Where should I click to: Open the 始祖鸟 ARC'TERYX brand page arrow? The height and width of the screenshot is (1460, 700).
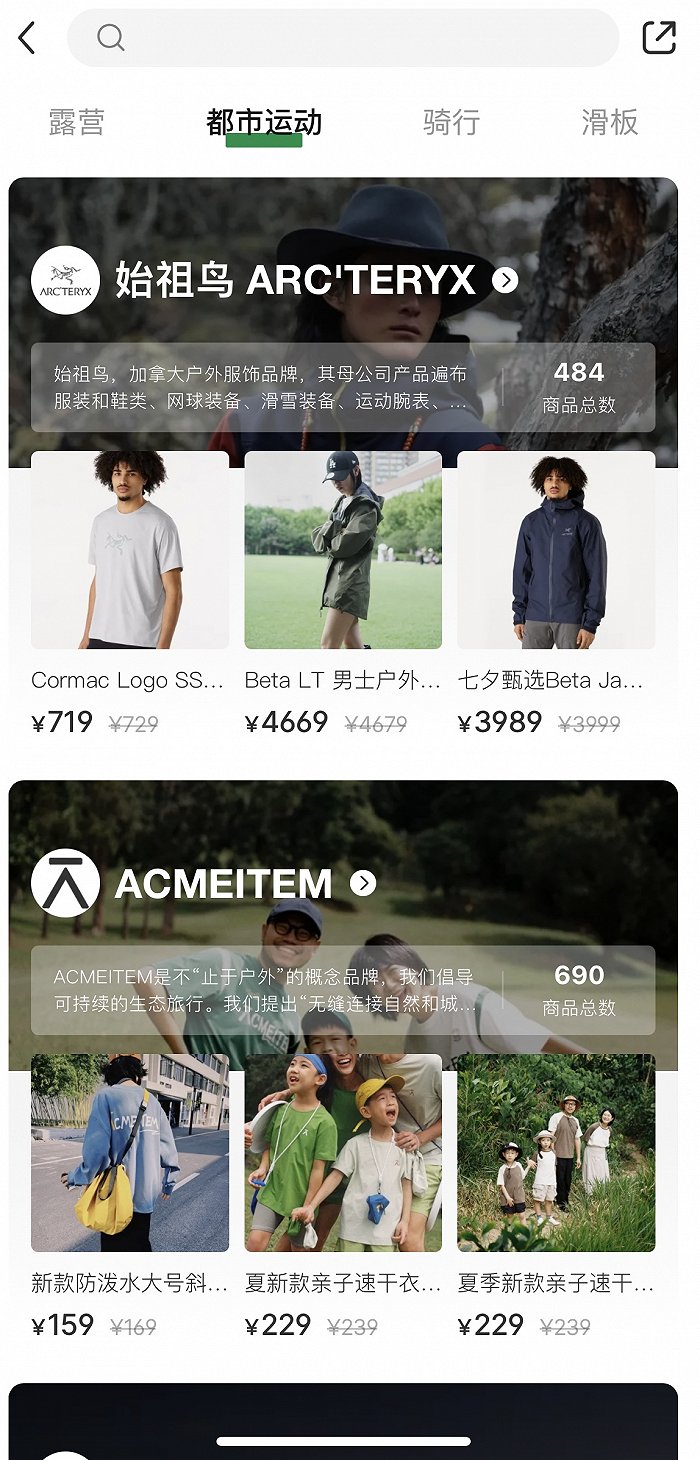point(505,280)
